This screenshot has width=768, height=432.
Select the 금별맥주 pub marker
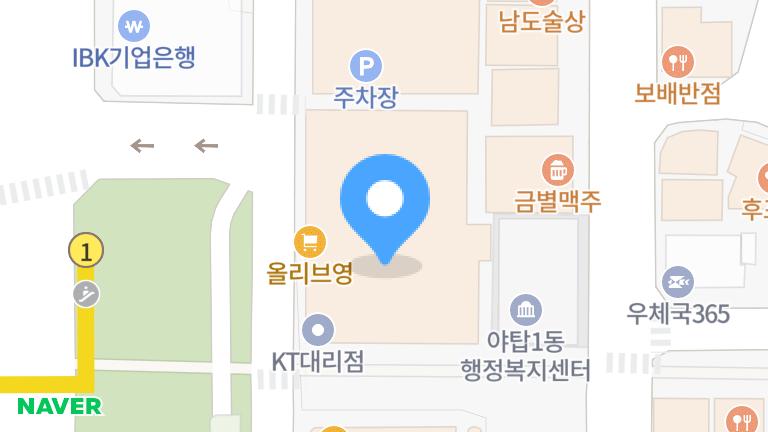coord(556,169)
